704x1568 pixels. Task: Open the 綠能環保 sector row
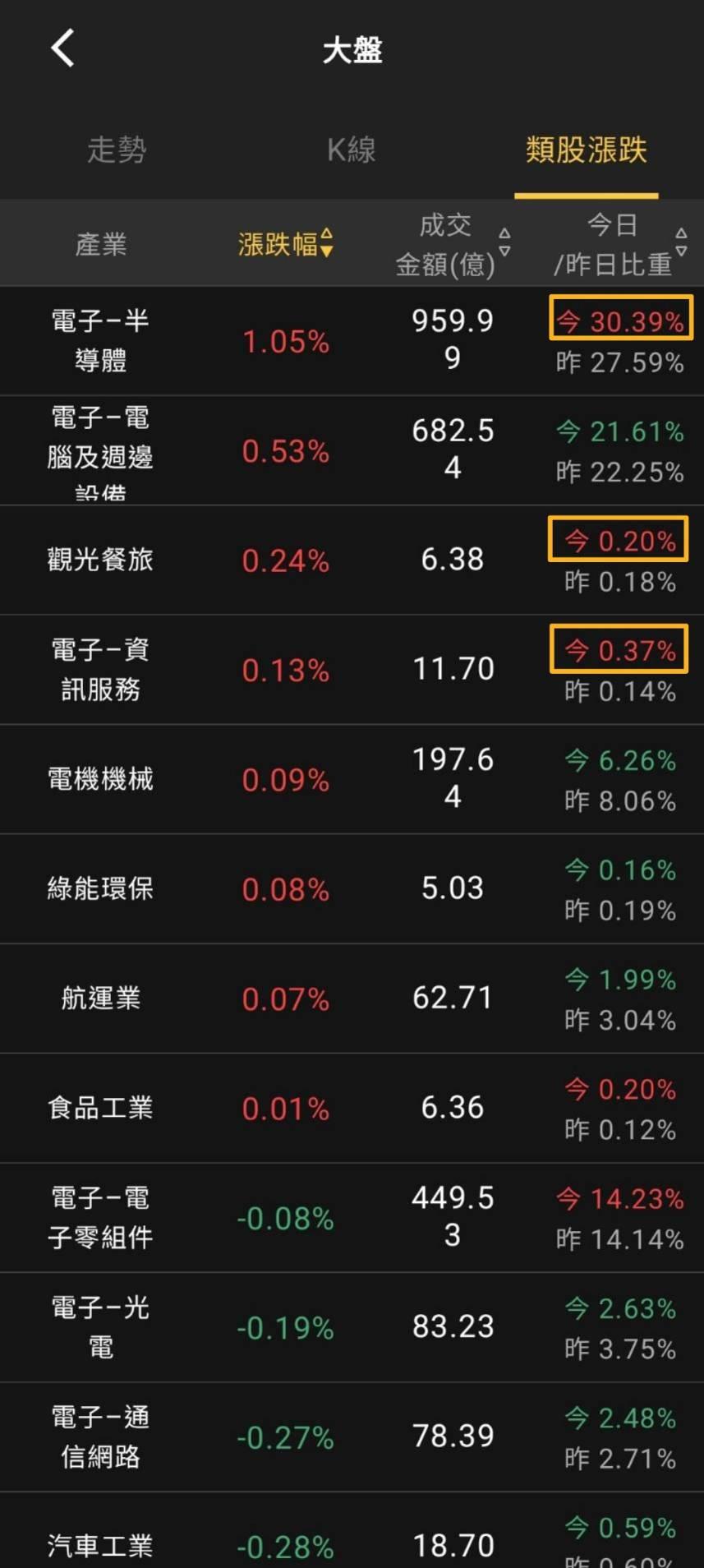click(x=352, y=888)
